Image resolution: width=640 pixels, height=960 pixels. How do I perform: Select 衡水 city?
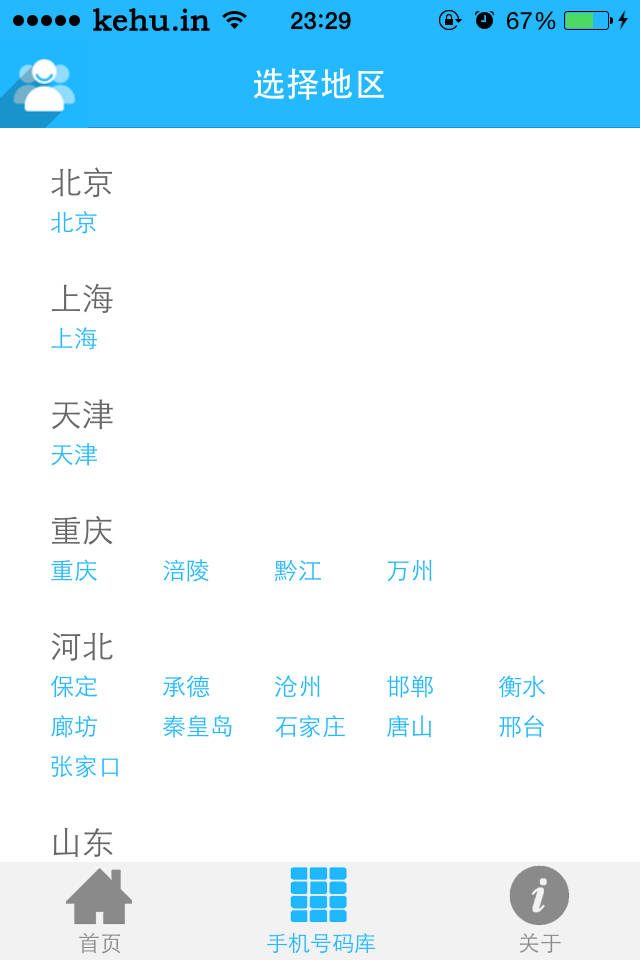tap(522, 687)
